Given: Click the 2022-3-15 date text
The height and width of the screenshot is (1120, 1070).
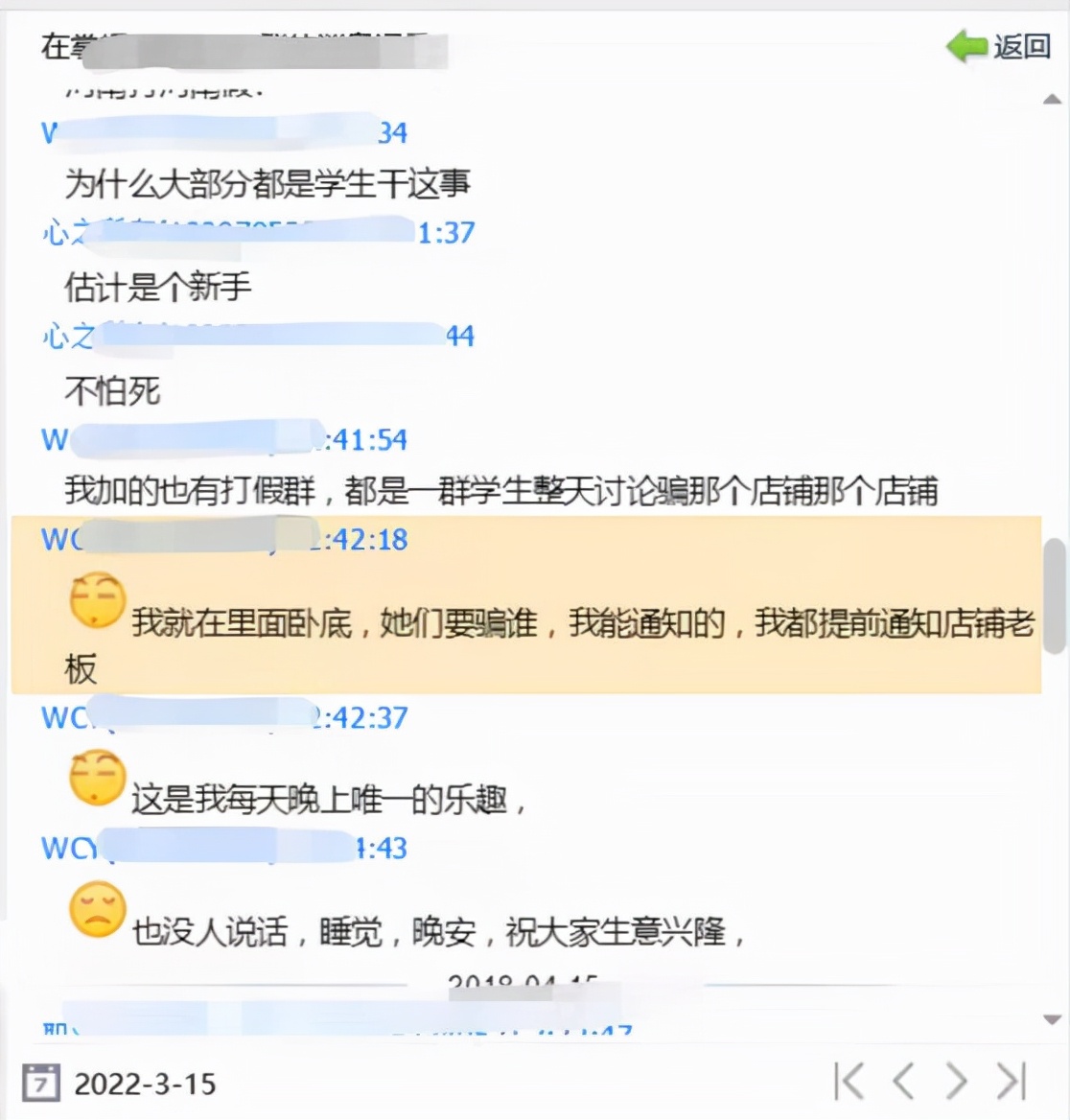Looking at the screenshot, I should click(145, 1084).
